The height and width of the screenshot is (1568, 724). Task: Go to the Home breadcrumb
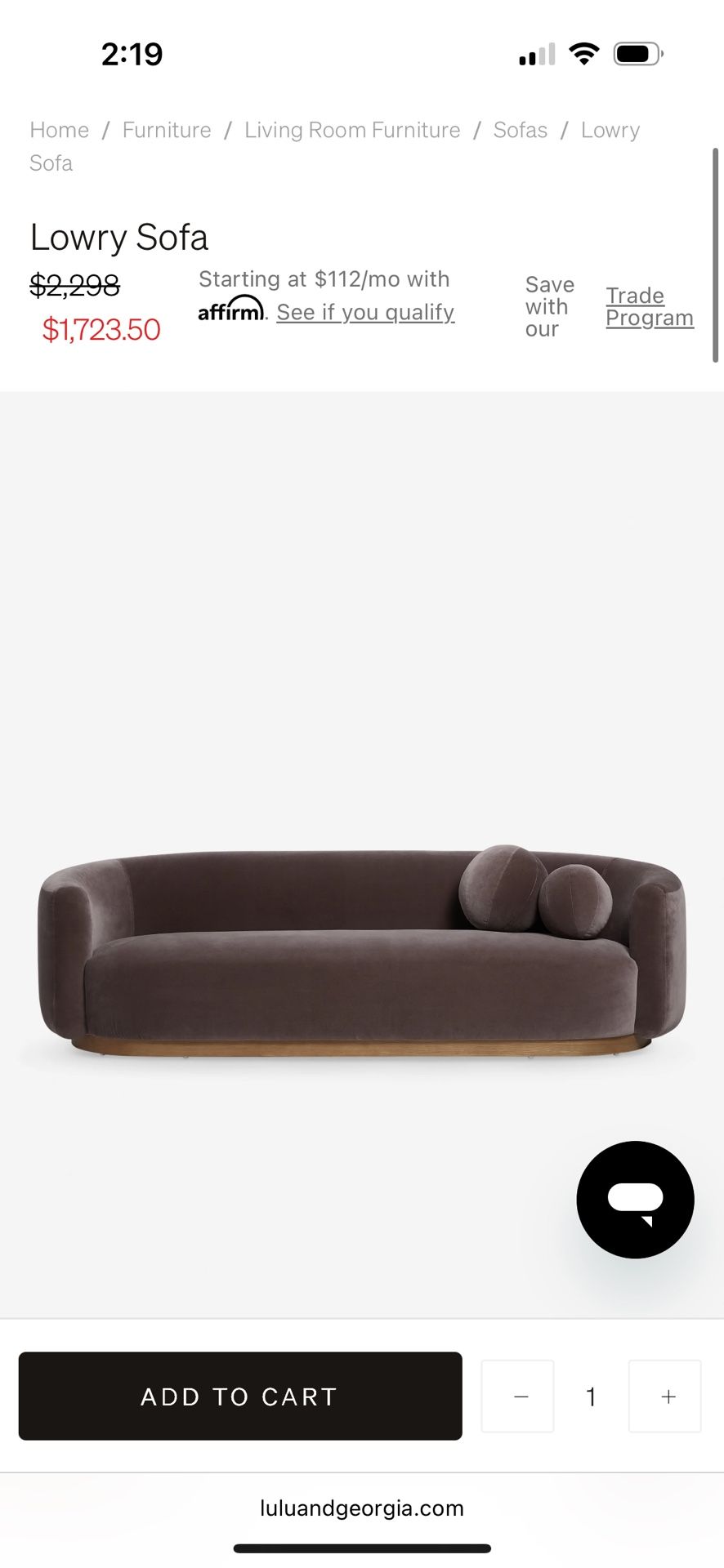point(59,130)
